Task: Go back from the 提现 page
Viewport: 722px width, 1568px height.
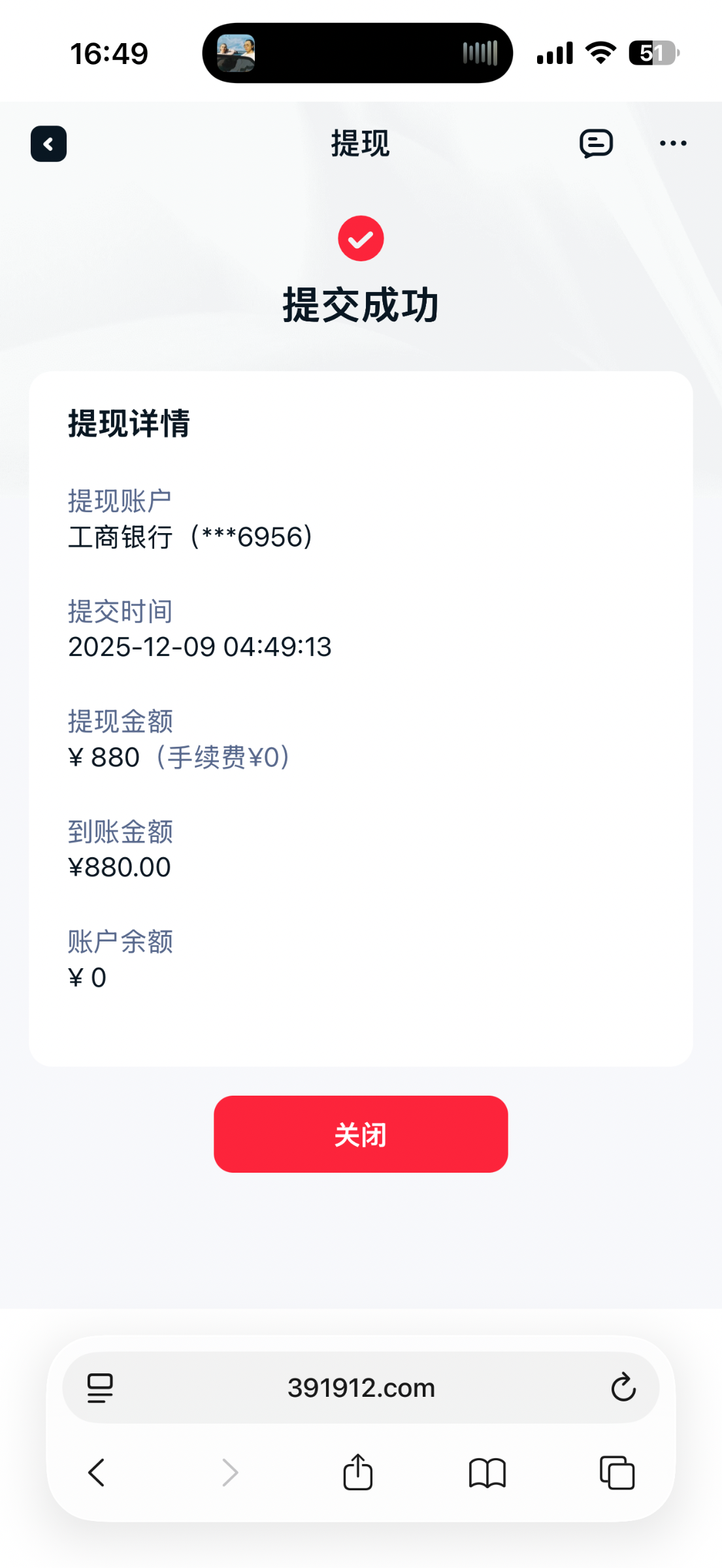Action: (x=48, y=144)
